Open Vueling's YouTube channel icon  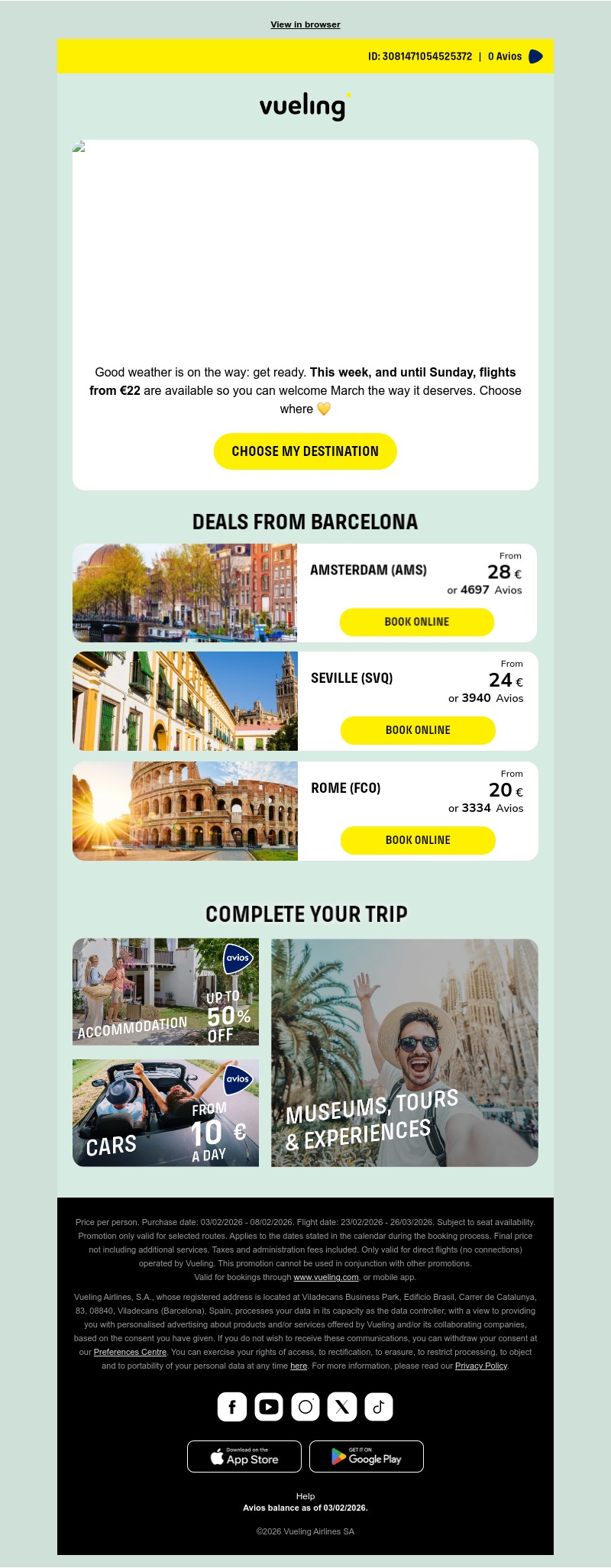[x=269, y=1407]
